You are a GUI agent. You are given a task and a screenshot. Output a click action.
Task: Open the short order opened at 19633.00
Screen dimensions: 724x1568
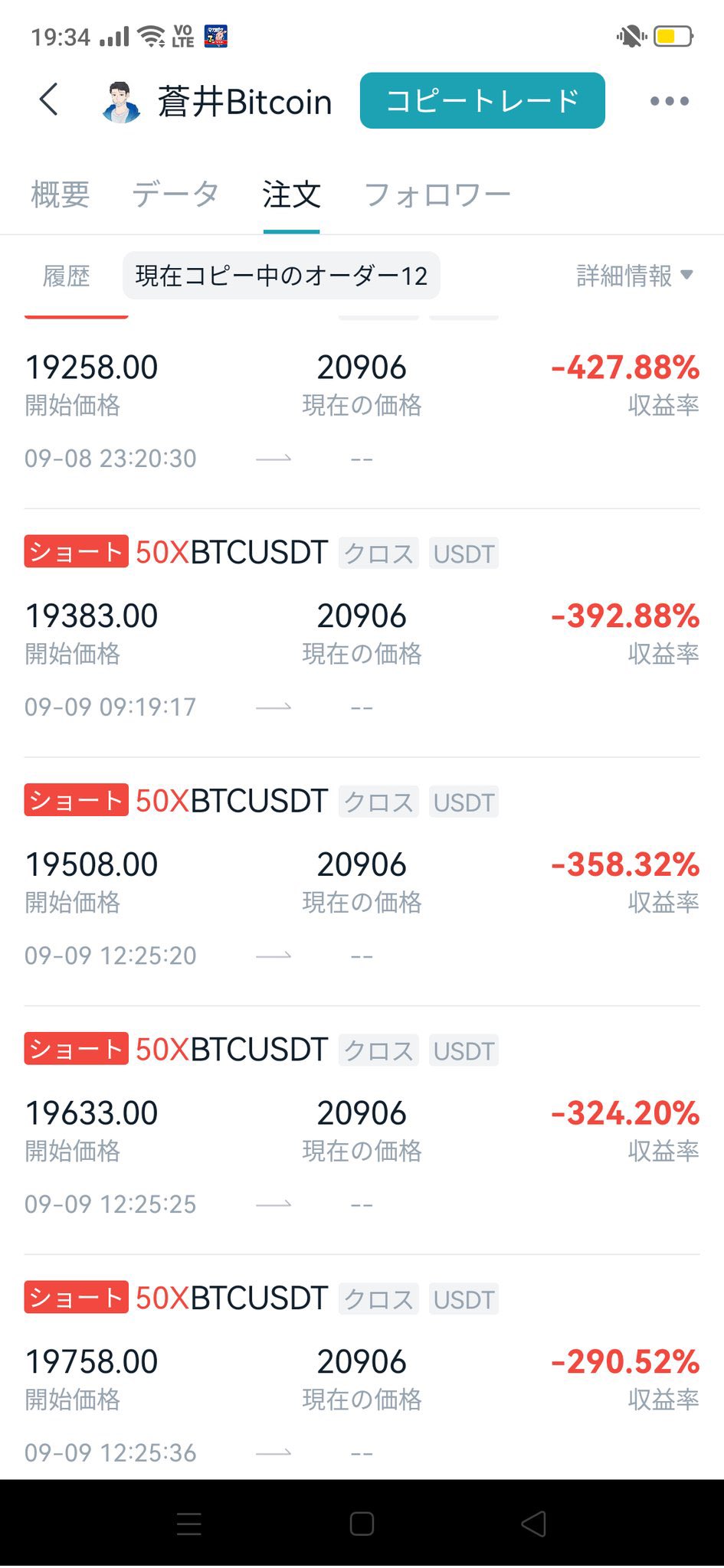tap(362, 1130)
